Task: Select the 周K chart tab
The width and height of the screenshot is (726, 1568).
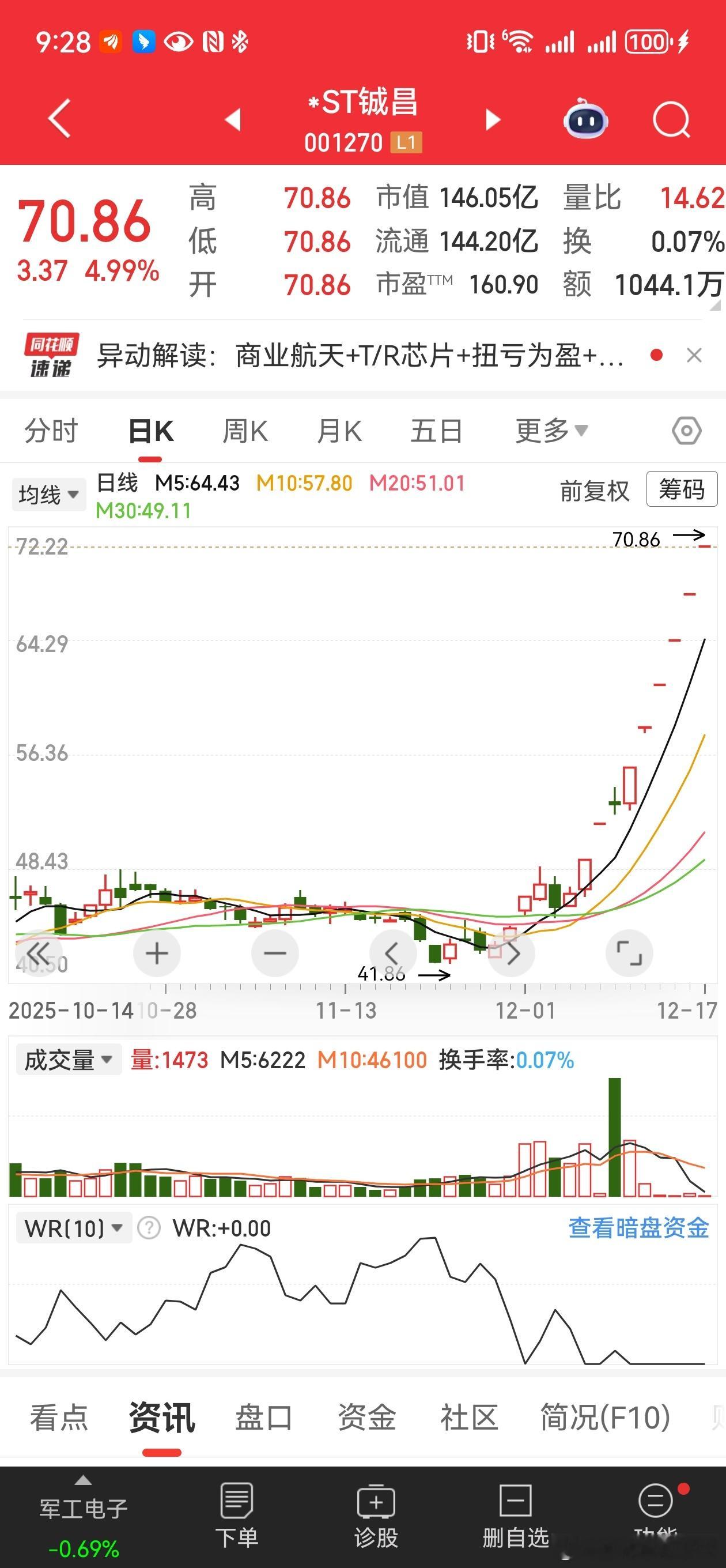Action: [x=245, y=432]
